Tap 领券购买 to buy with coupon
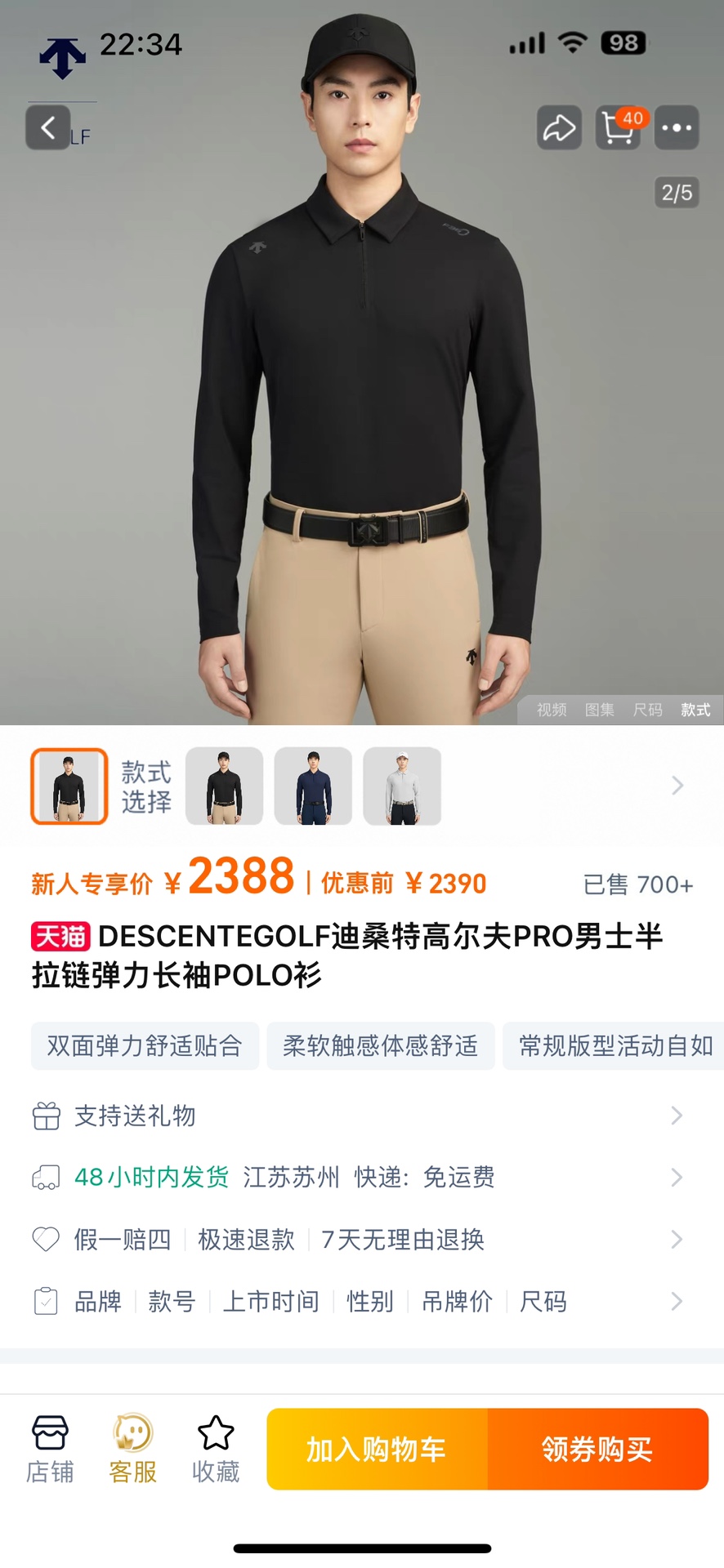The image size is (724, 1568). click(597, 1449)
